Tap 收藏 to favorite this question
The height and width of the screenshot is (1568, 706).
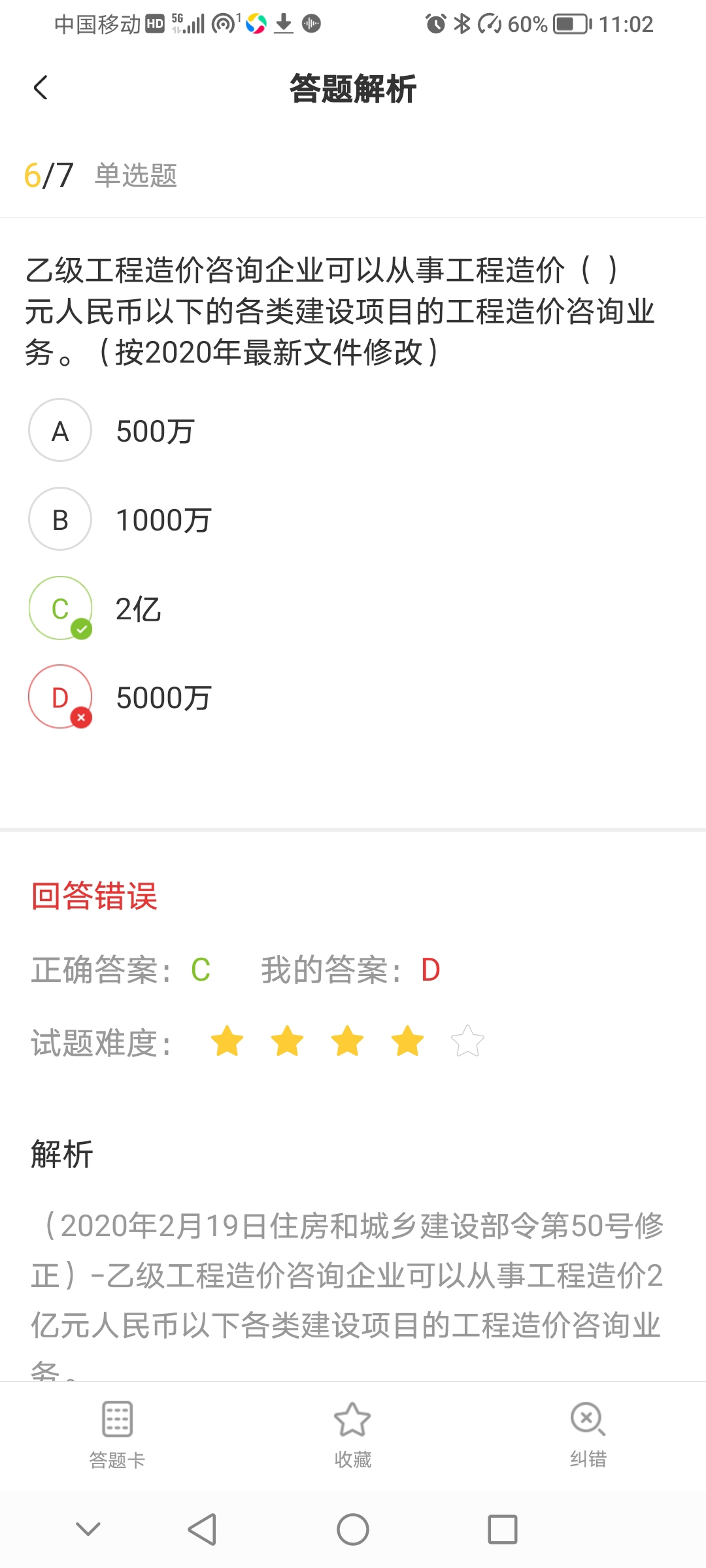coord(352,1435)
